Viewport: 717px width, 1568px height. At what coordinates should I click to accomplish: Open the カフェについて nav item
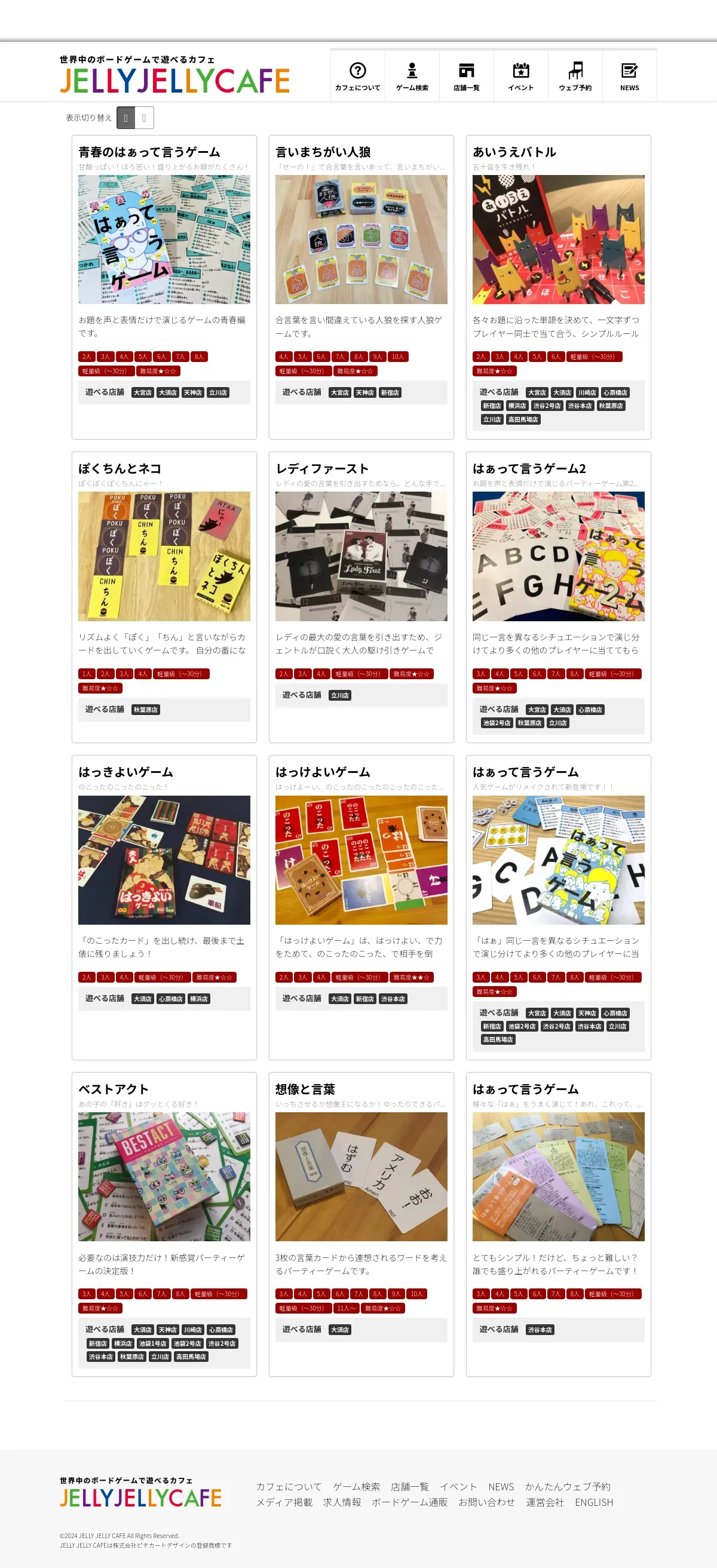(357, 76)
